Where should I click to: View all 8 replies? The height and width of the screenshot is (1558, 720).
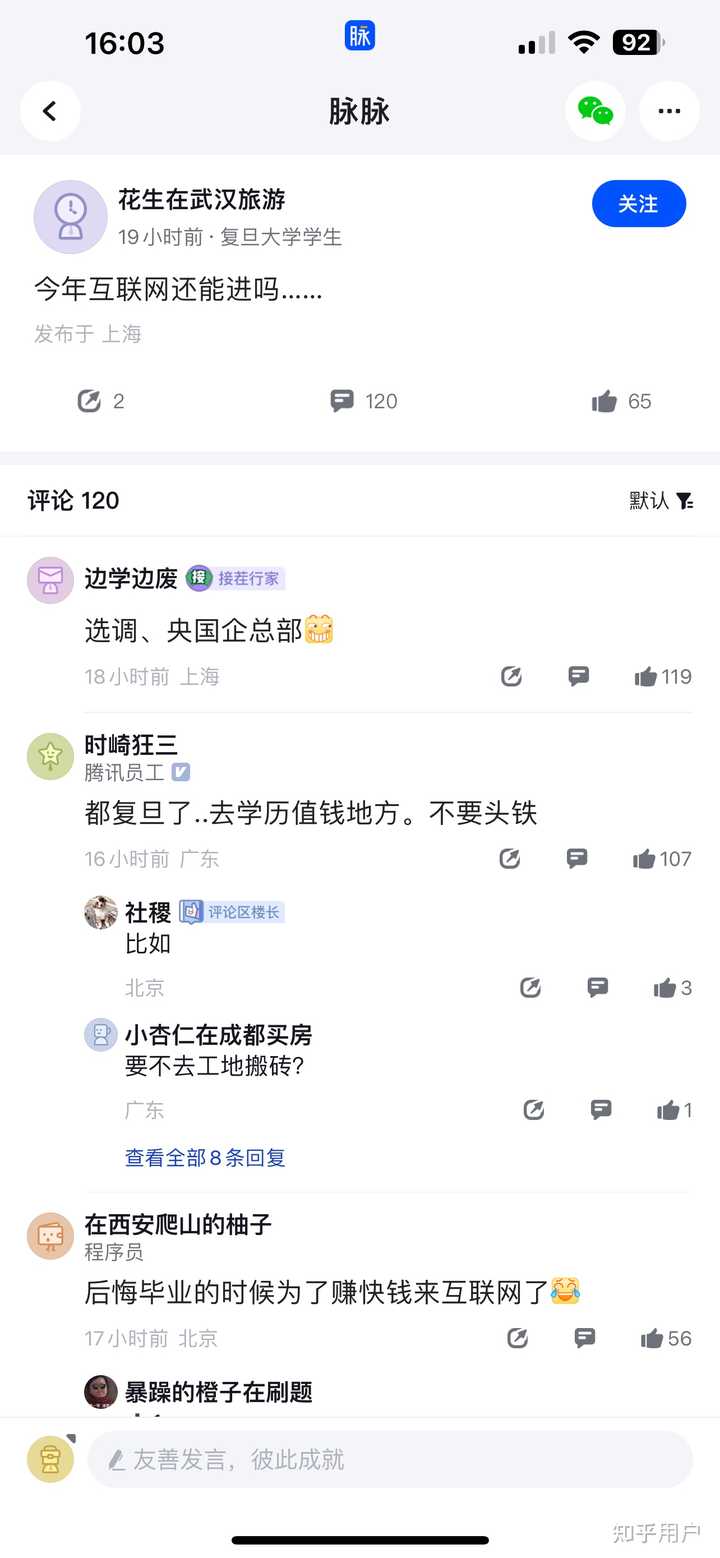click(205, 1158)
